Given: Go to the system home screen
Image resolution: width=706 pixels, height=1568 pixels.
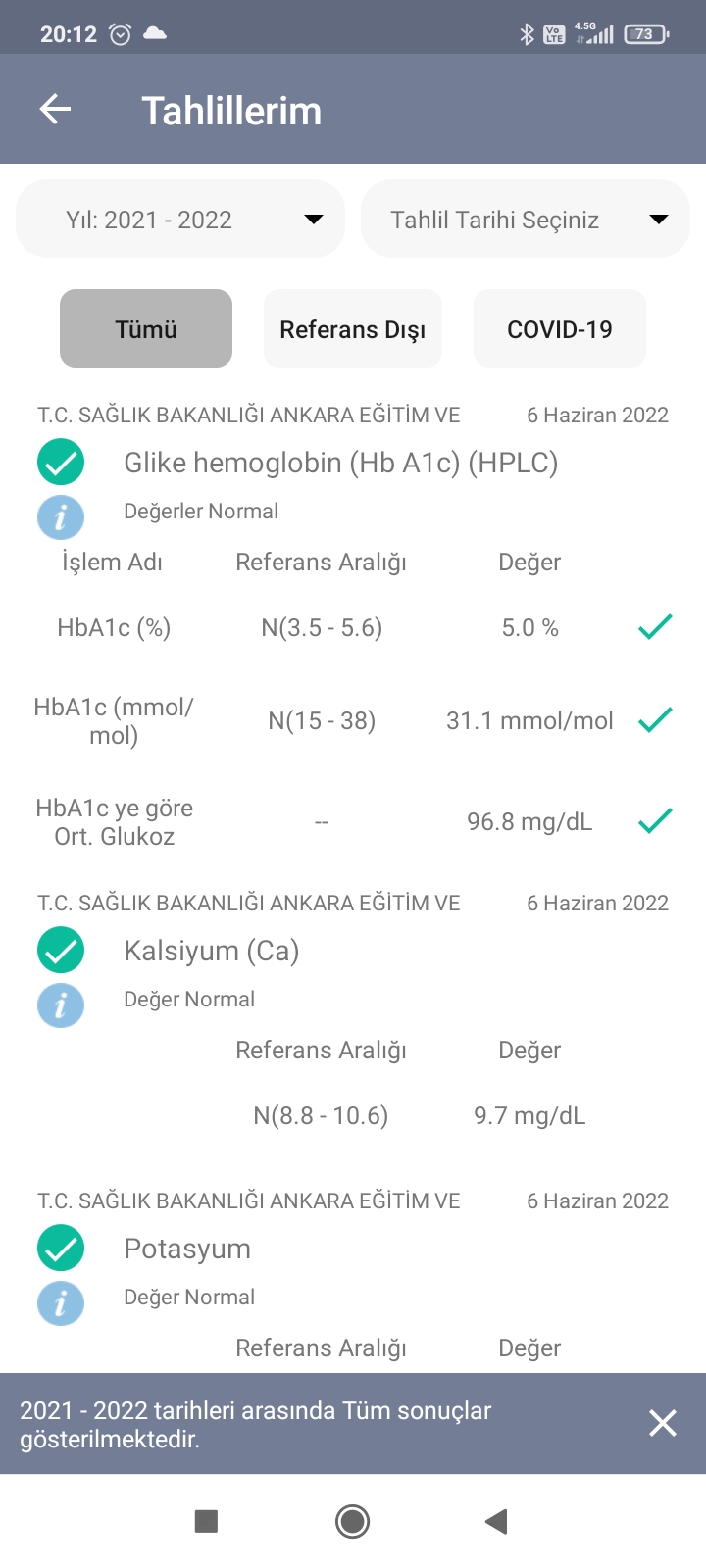Looking at the screenshot, I should [352, 1521].
